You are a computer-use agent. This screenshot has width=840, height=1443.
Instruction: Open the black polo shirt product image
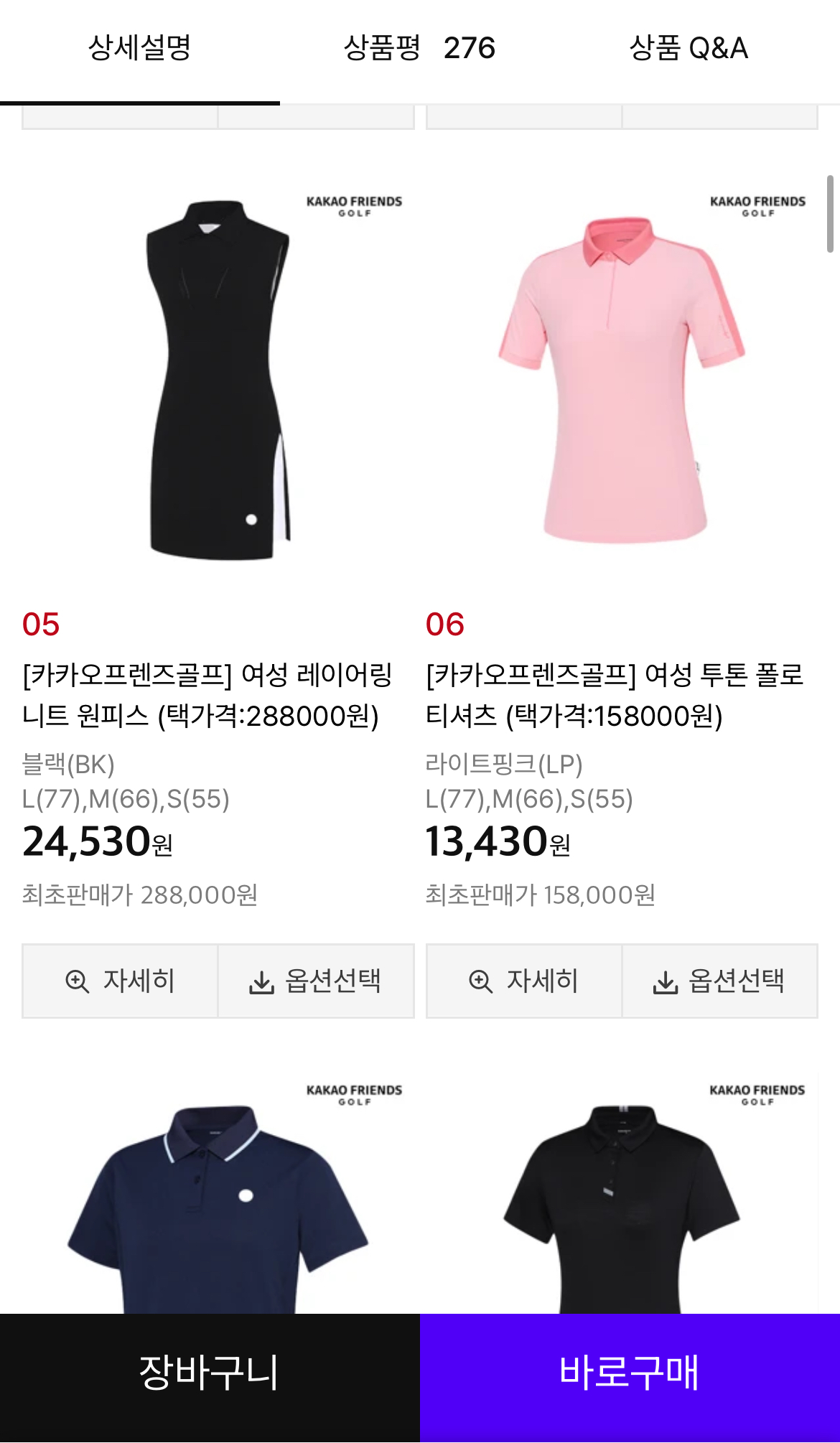[x=622, y=1206]
